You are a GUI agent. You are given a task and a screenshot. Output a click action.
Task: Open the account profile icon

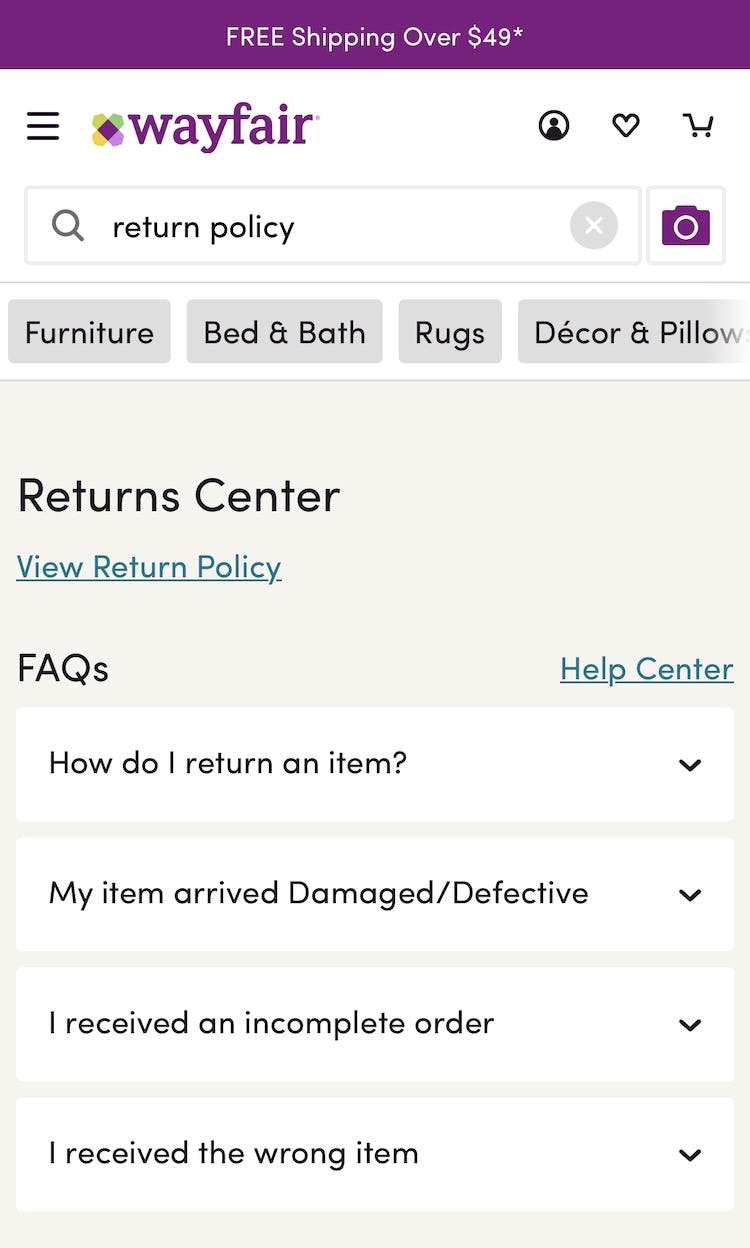pyautogui.click(x=554, y=126)
